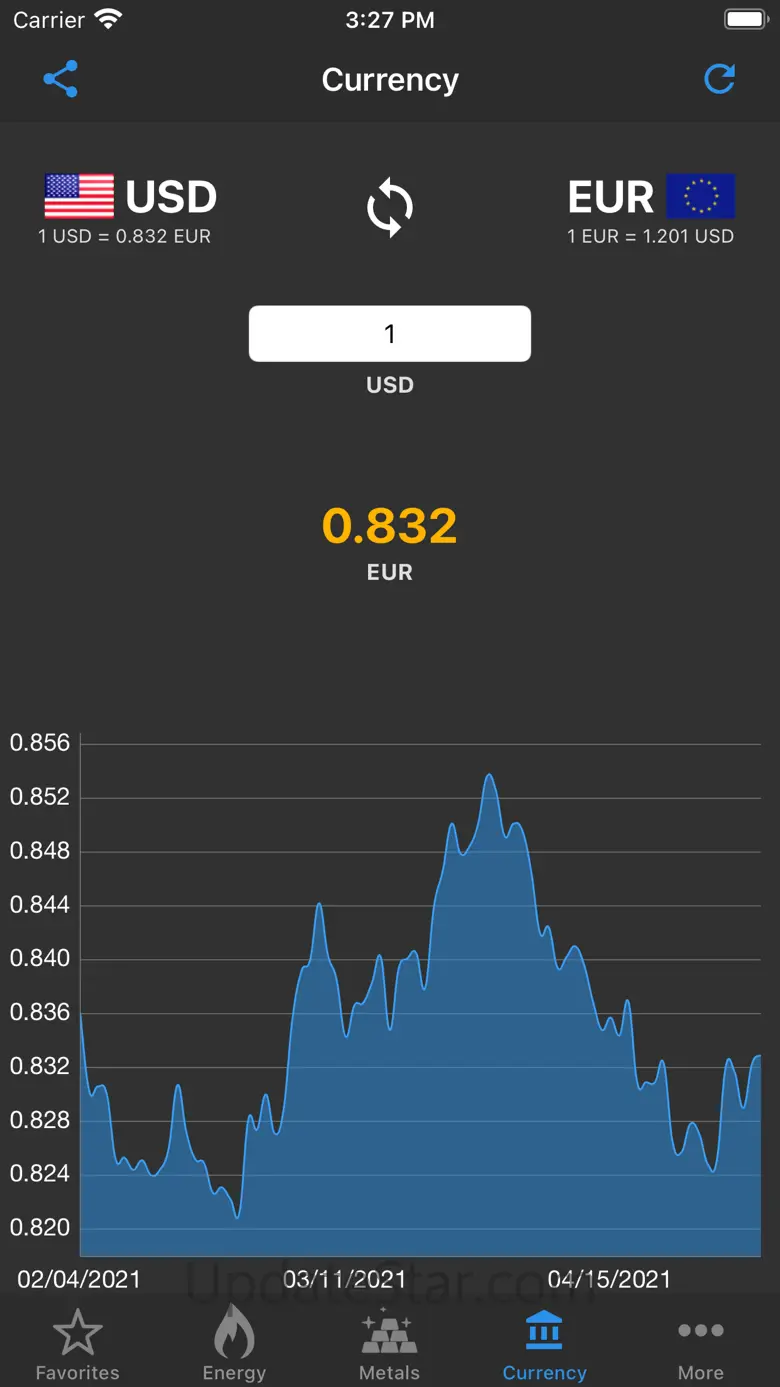
Task: Open the More tab
Action: [x=701, y=1345]
